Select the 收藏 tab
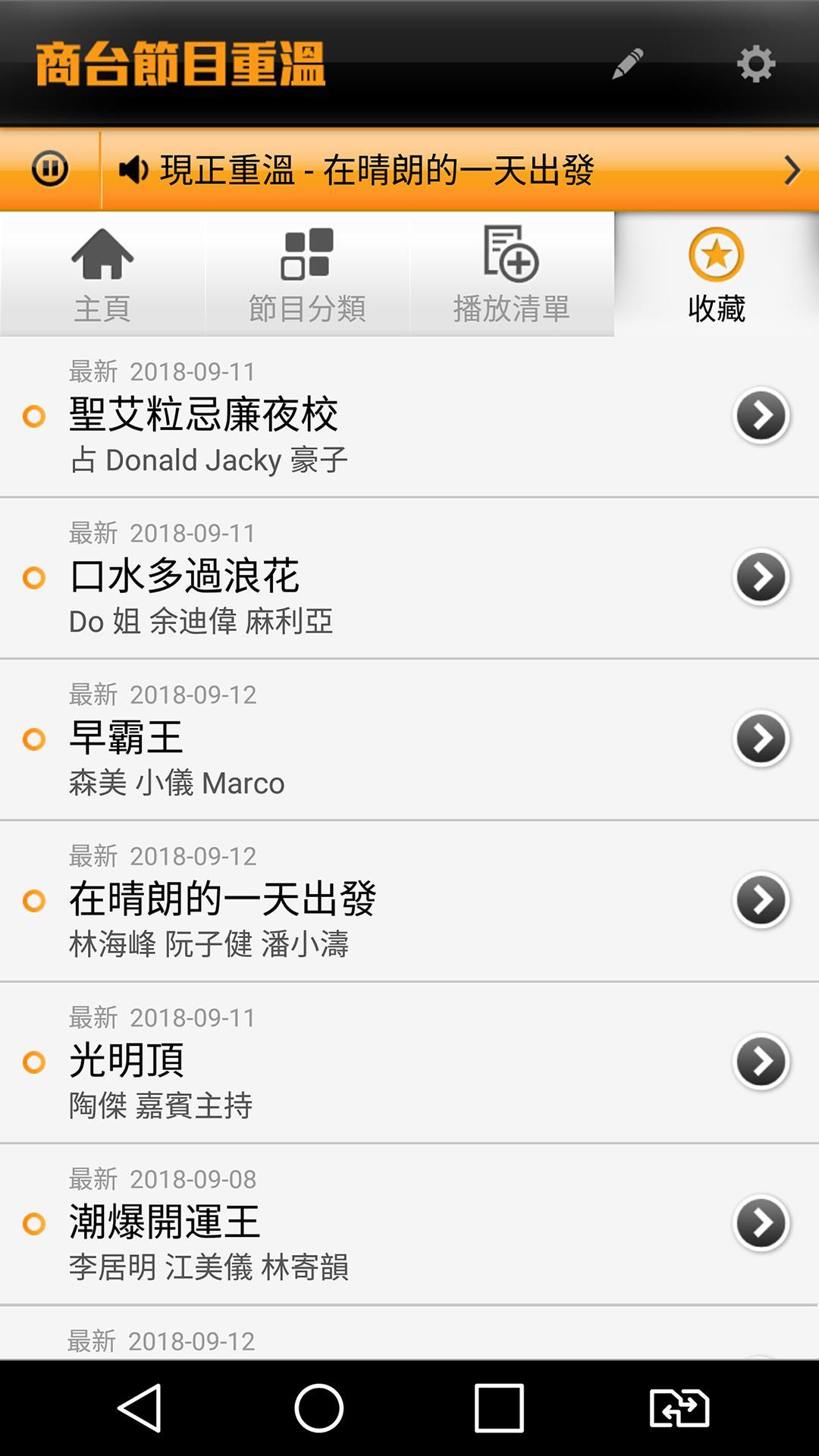 (717, 274)
